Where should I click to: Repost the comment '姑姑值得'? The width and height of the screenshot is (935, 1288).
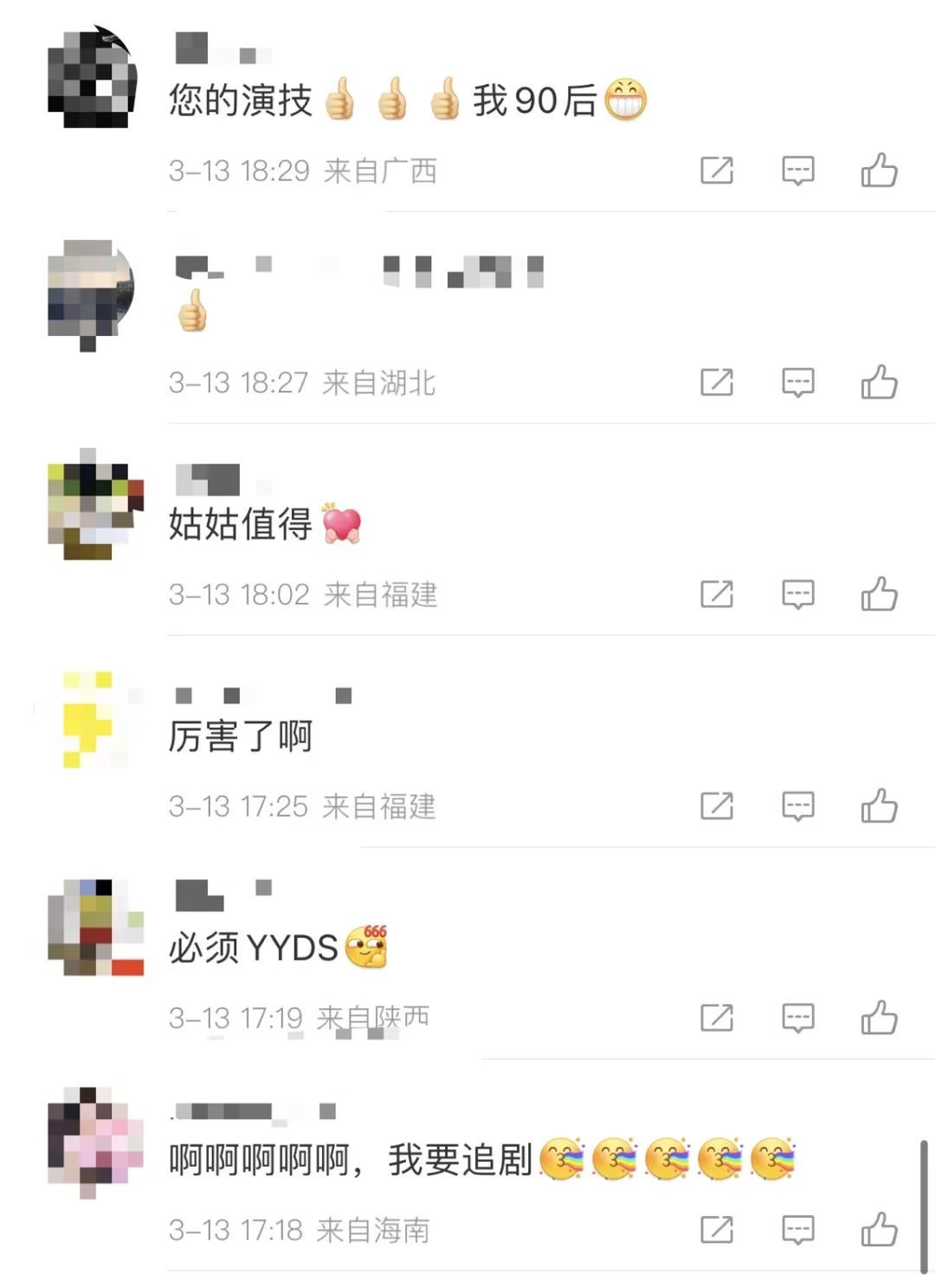point(716,594)
